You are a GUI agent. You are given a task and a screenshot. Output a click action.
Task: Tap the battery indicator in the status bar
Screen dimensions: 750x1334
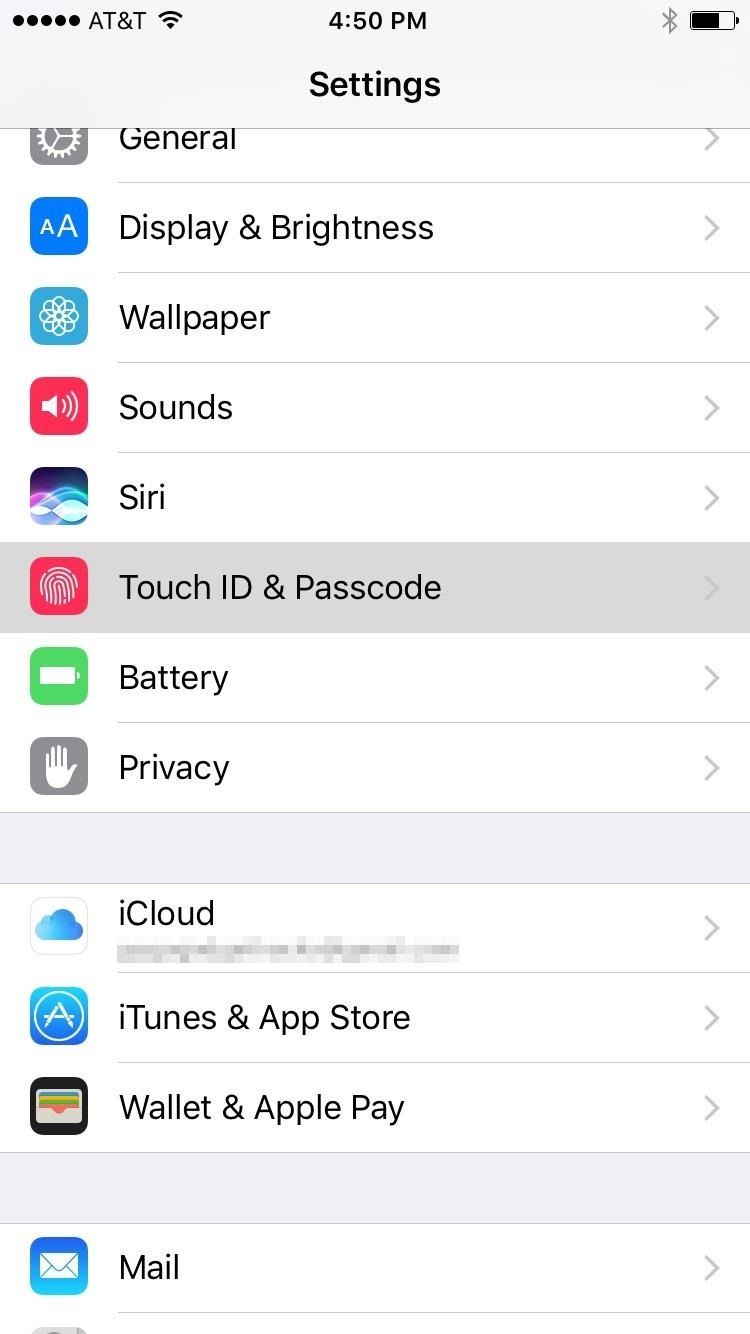[714, 20]
